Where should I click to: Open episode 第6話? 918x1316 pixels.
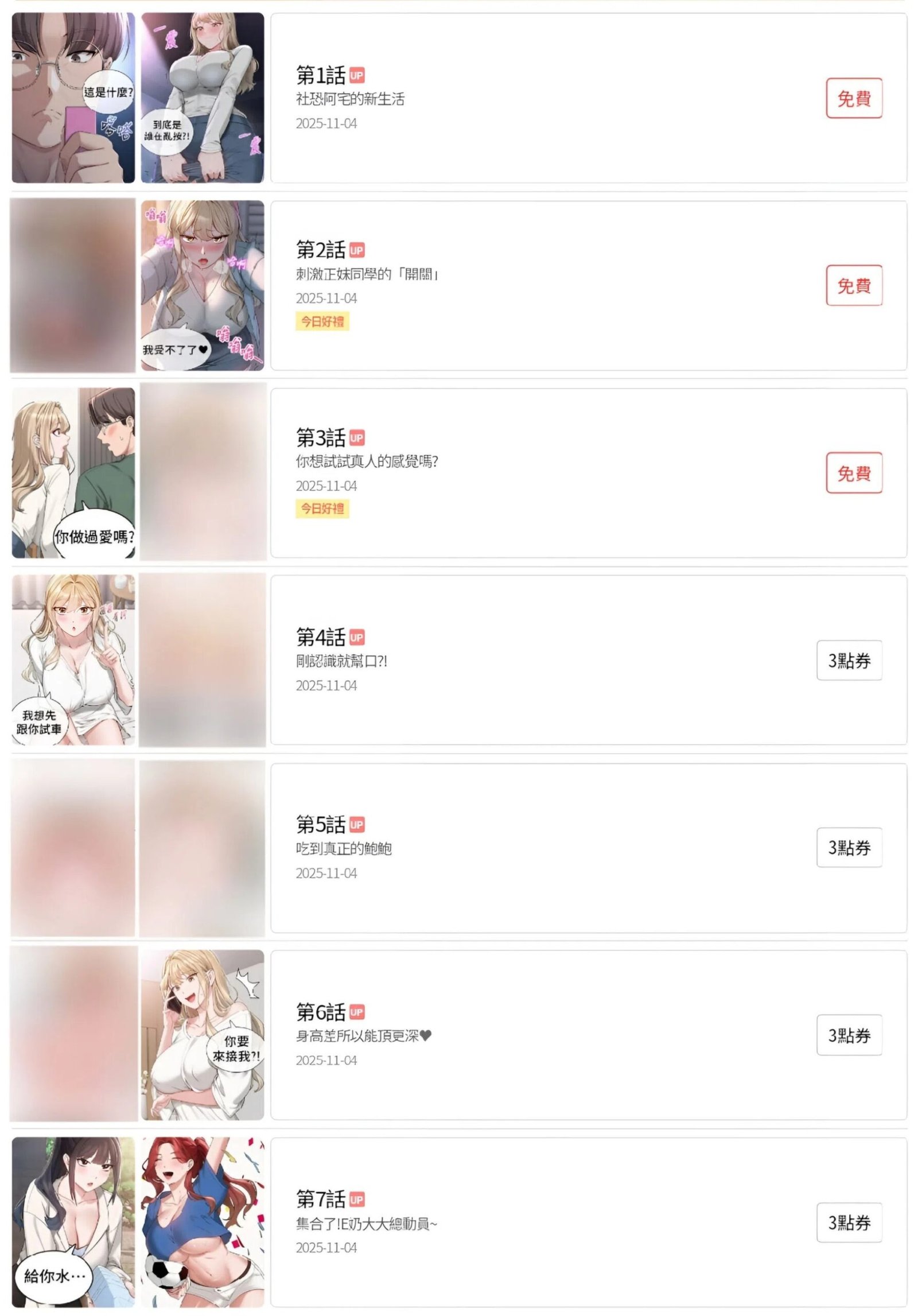[320, 1012]
